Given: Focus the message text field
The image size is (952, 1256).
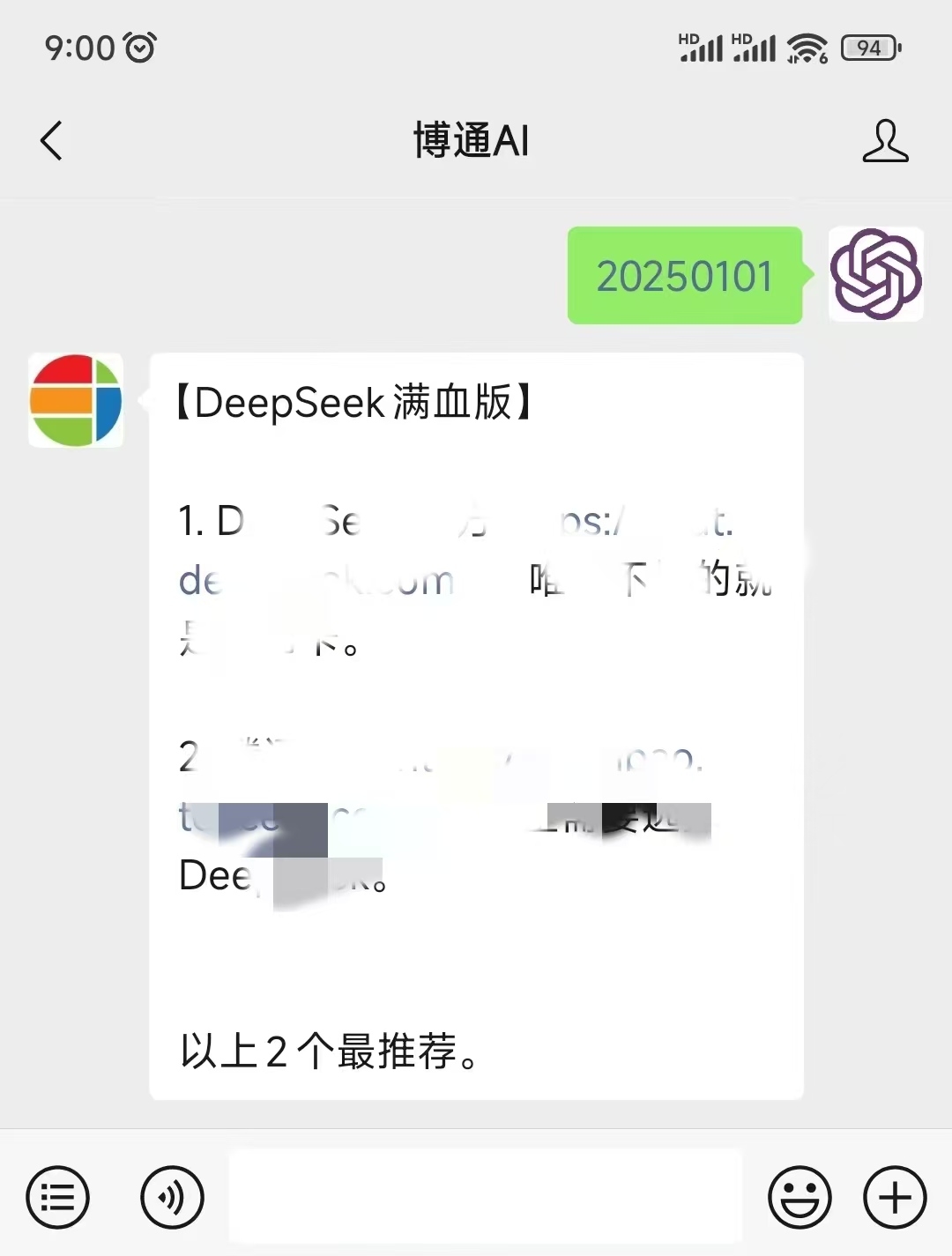Looking at the screenshot, I should (x=485, y=1197).
